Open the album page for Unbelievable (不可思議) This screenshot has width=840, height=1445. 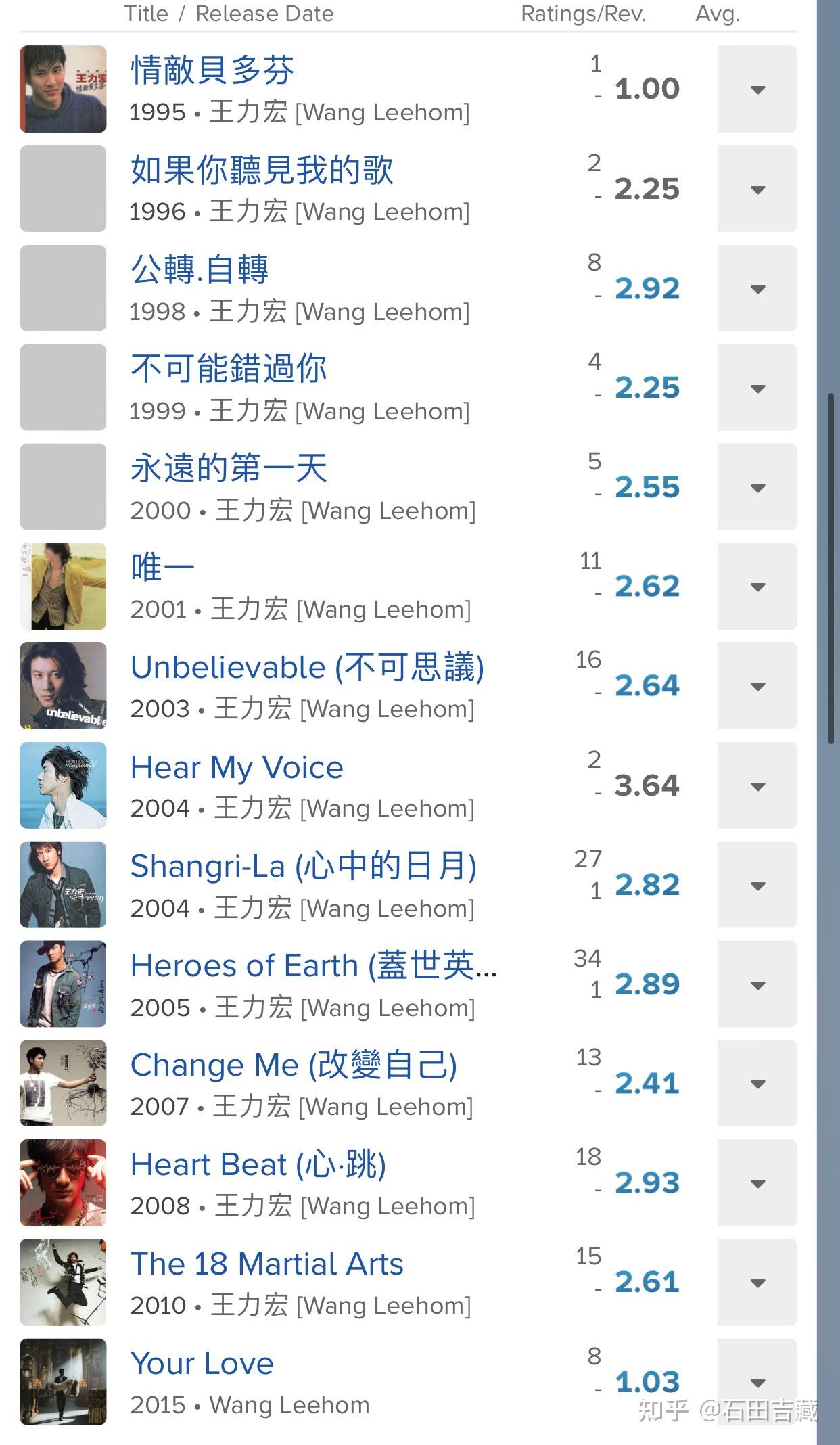[308, 667]
